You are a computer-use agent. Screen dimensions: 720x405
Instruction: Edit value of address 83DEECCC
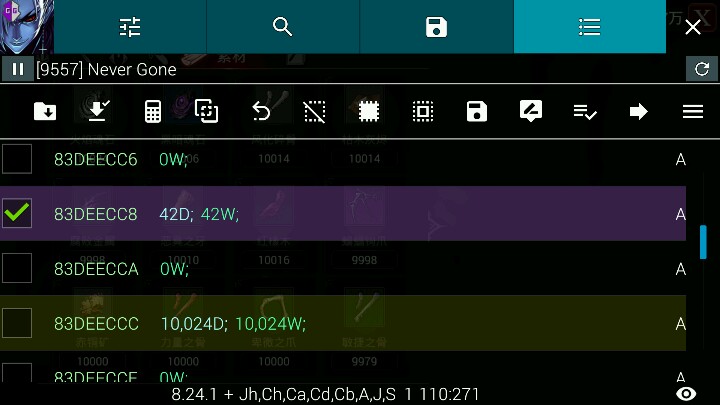point(233,323)
